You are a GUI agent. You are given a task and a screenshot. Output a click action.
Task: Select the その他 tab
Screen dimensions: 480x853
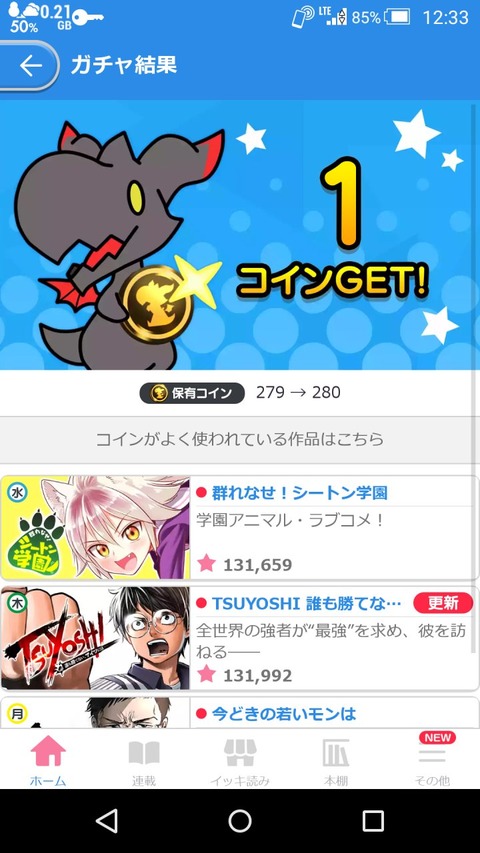pyautogui.click(x=432, y=760)
